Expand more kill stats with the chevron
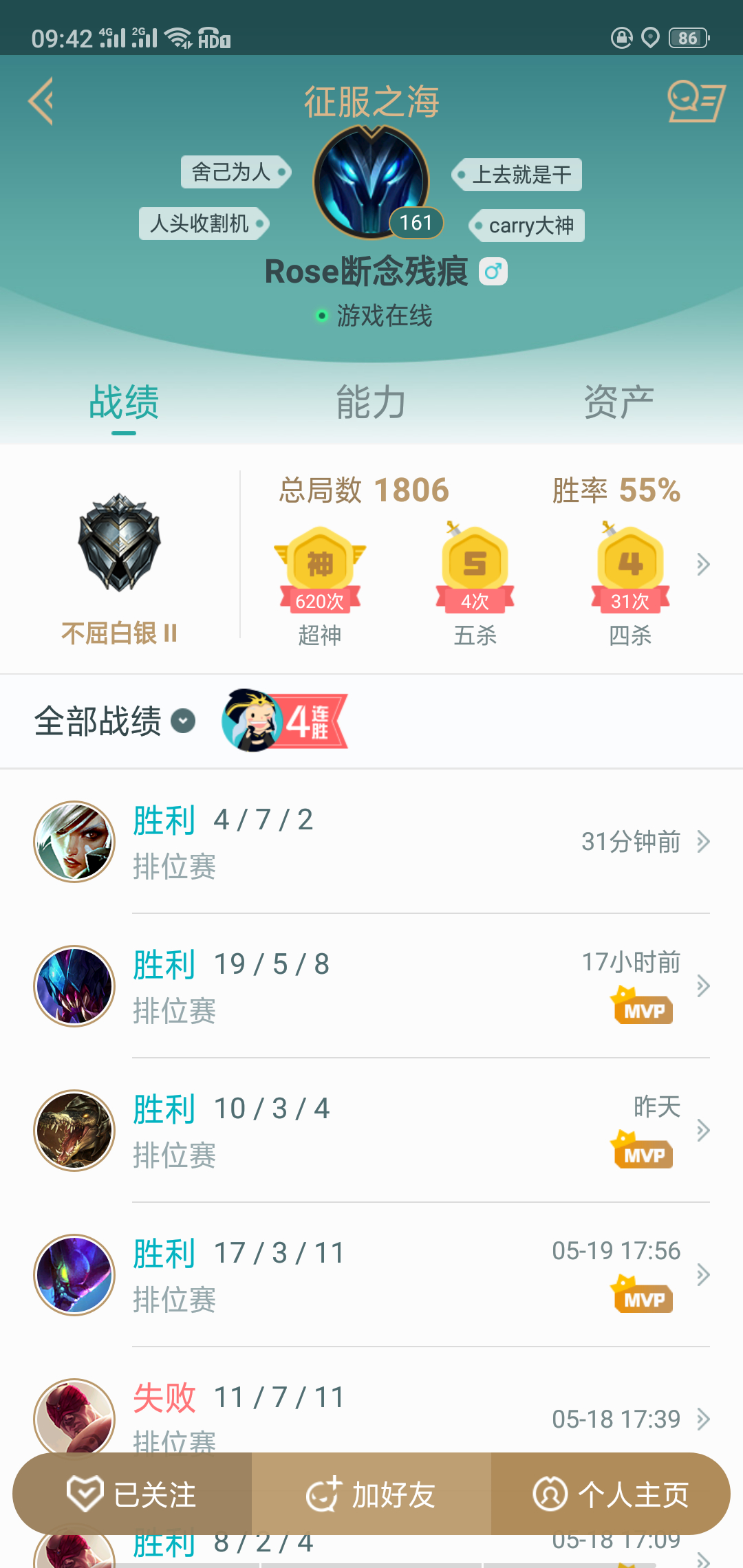The width and height of the screenshot is (743, 1568). [x=702, y=565]
